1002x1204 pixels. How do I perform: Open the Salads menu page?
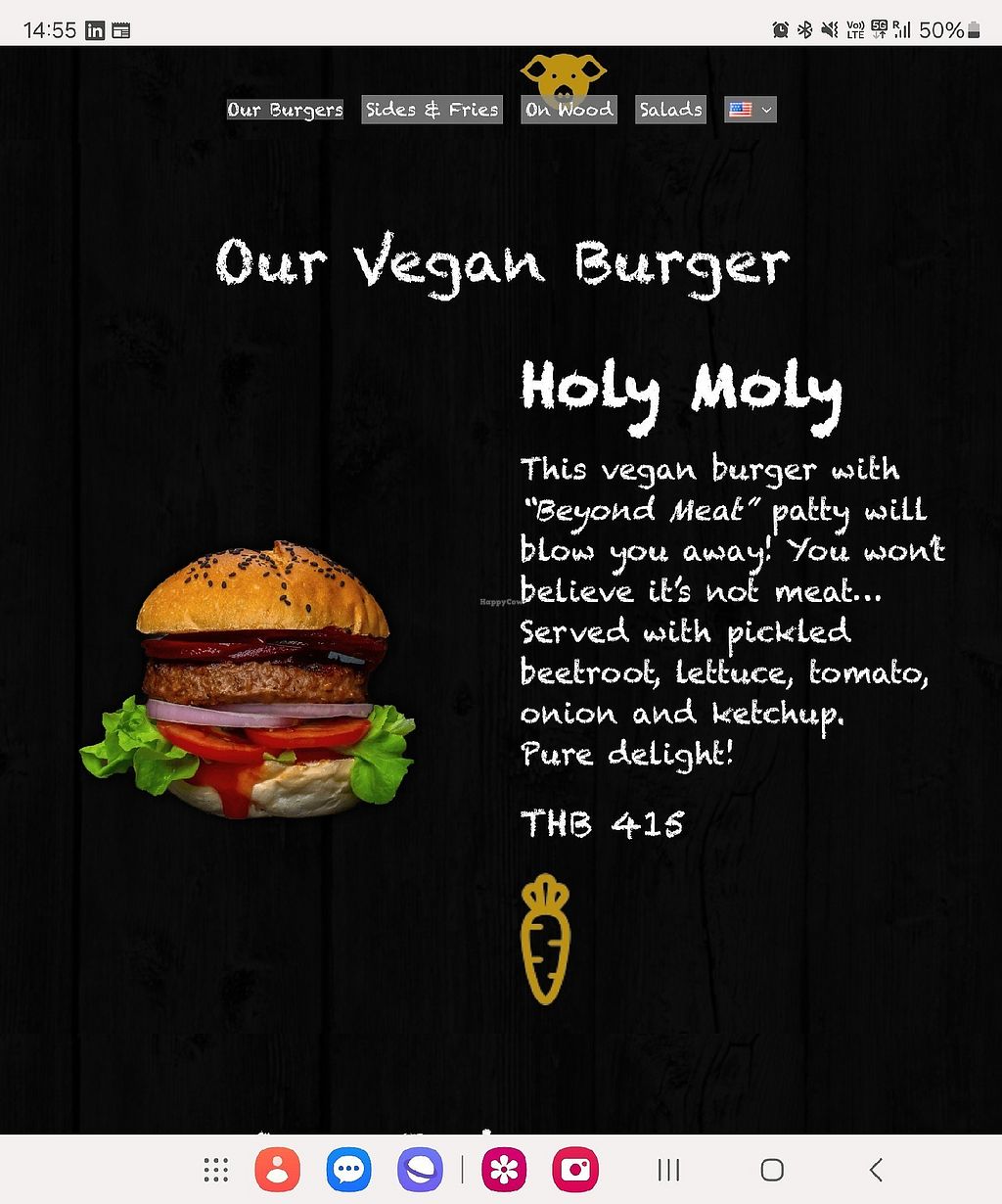click(670, 110)
